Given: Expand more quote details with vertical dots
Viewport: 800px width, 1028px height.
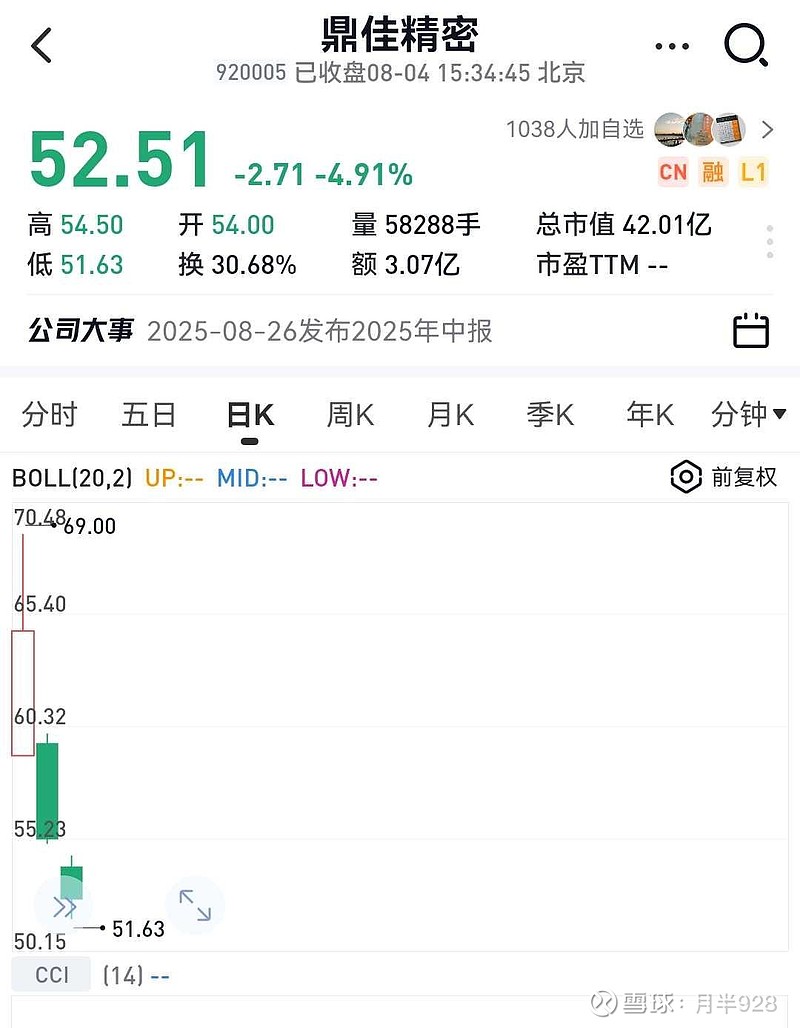Looking at the screenshot, I should pyautogui.click(x=770, y=242).
